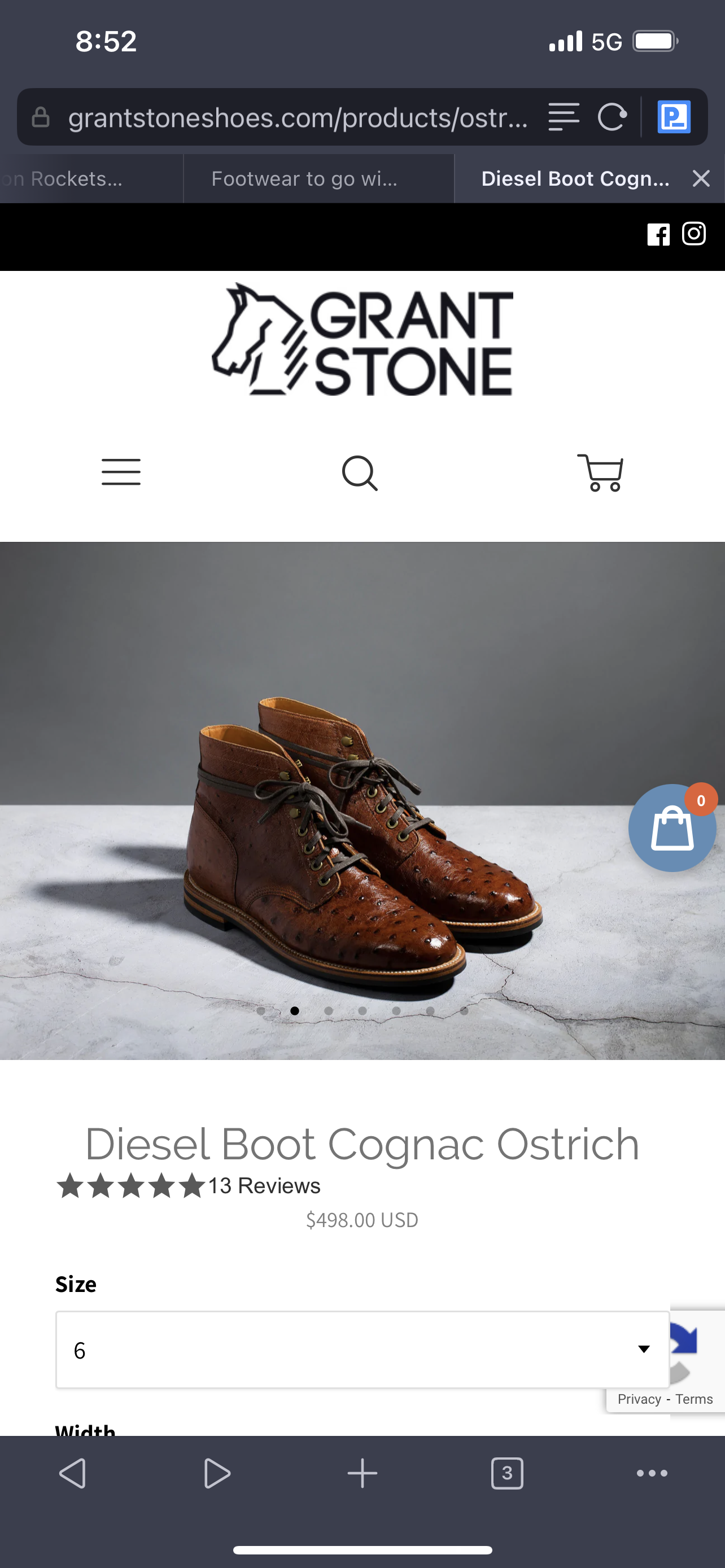Expand the Size dropdown
This screenshot has width=725, height=1568.
tap(362, 1350)
